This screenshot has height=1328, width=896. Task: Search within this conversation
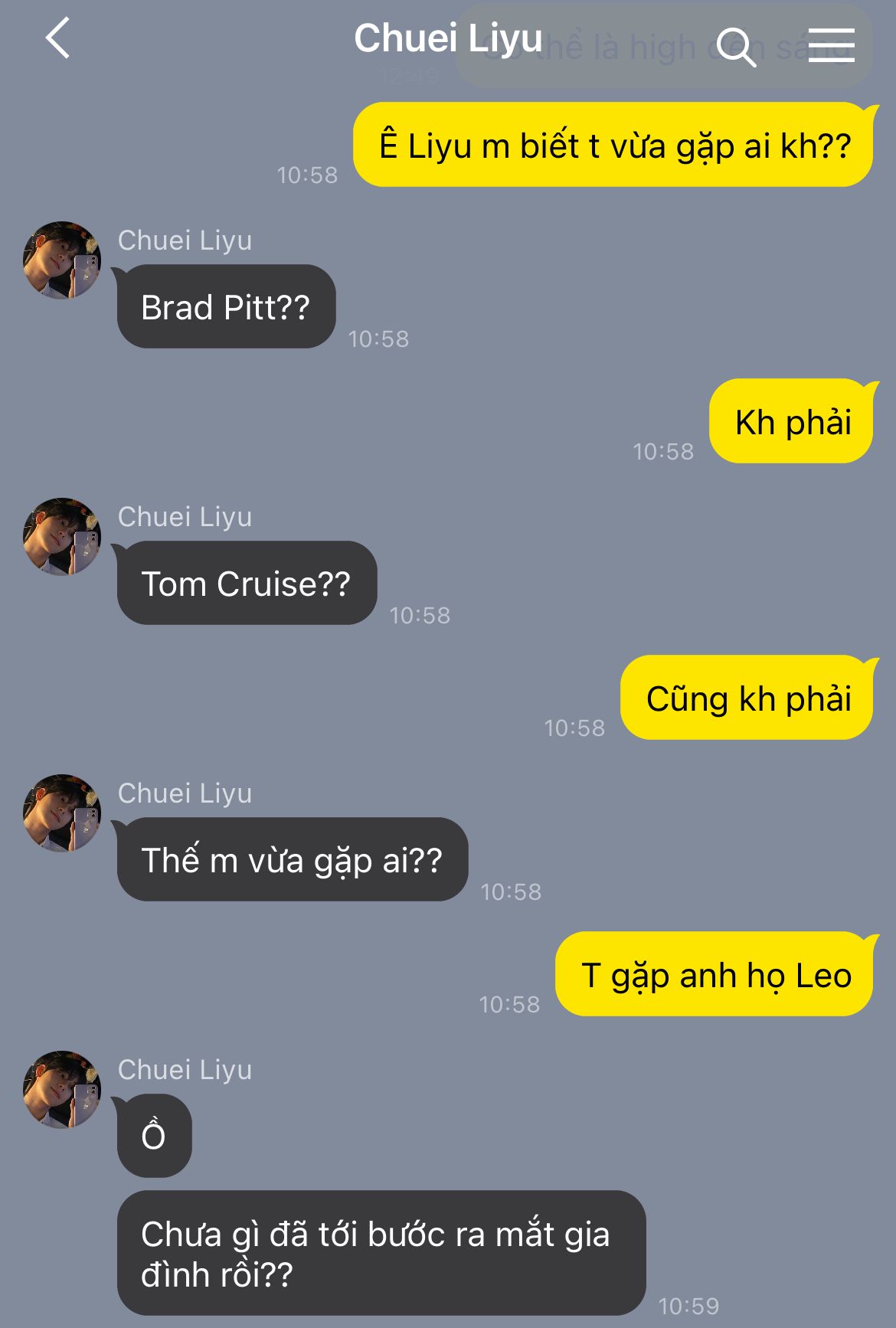click(x=736, y=46)
